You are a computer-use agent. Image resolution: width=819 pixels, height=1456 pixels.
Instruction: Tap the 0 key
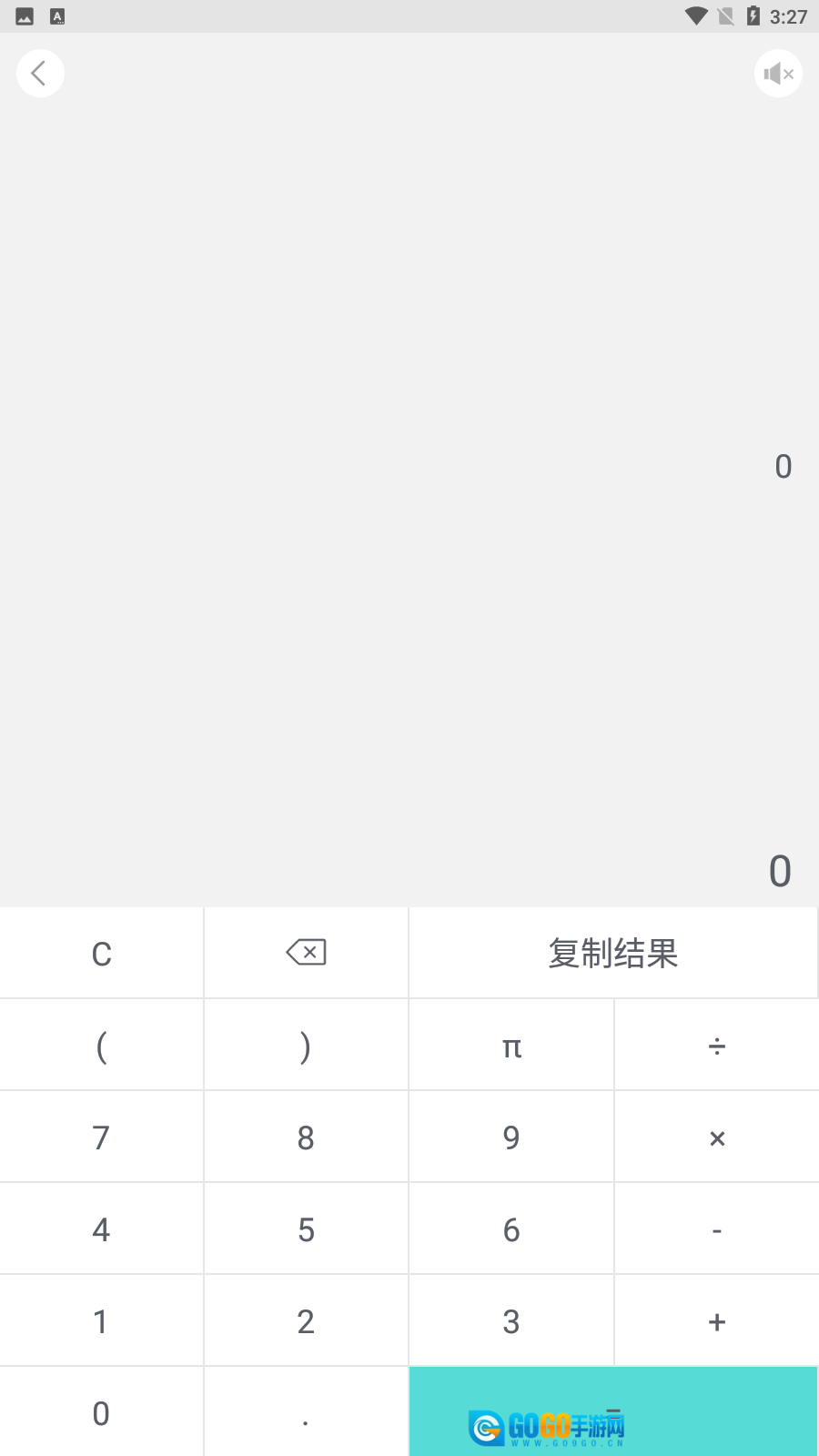[x=101, y=1413]
